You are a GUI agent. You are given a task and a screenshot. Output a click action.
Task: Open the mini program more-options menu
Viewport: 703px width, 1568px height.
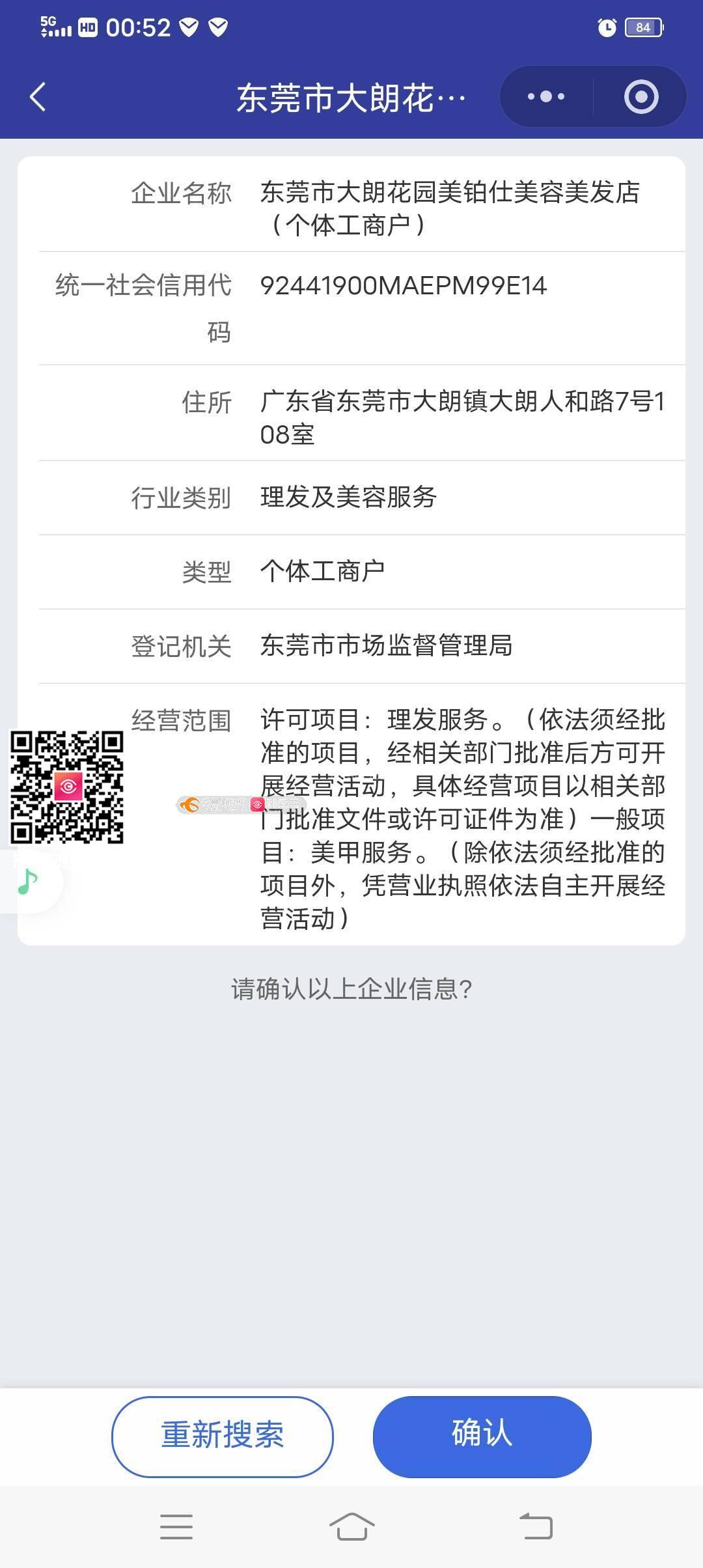point(546,97)
